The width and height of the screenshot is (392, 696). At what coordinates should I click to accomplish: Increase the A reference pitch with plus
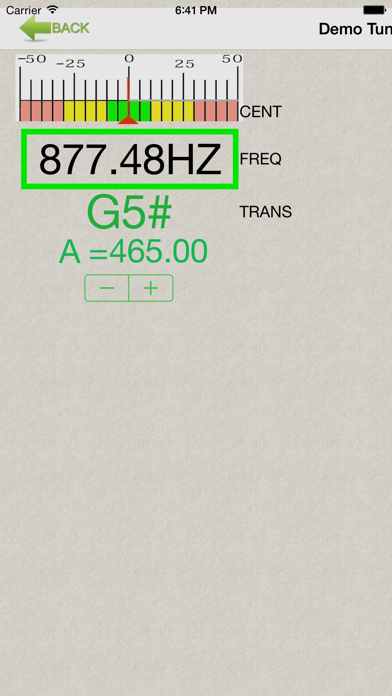click(151, 288)
